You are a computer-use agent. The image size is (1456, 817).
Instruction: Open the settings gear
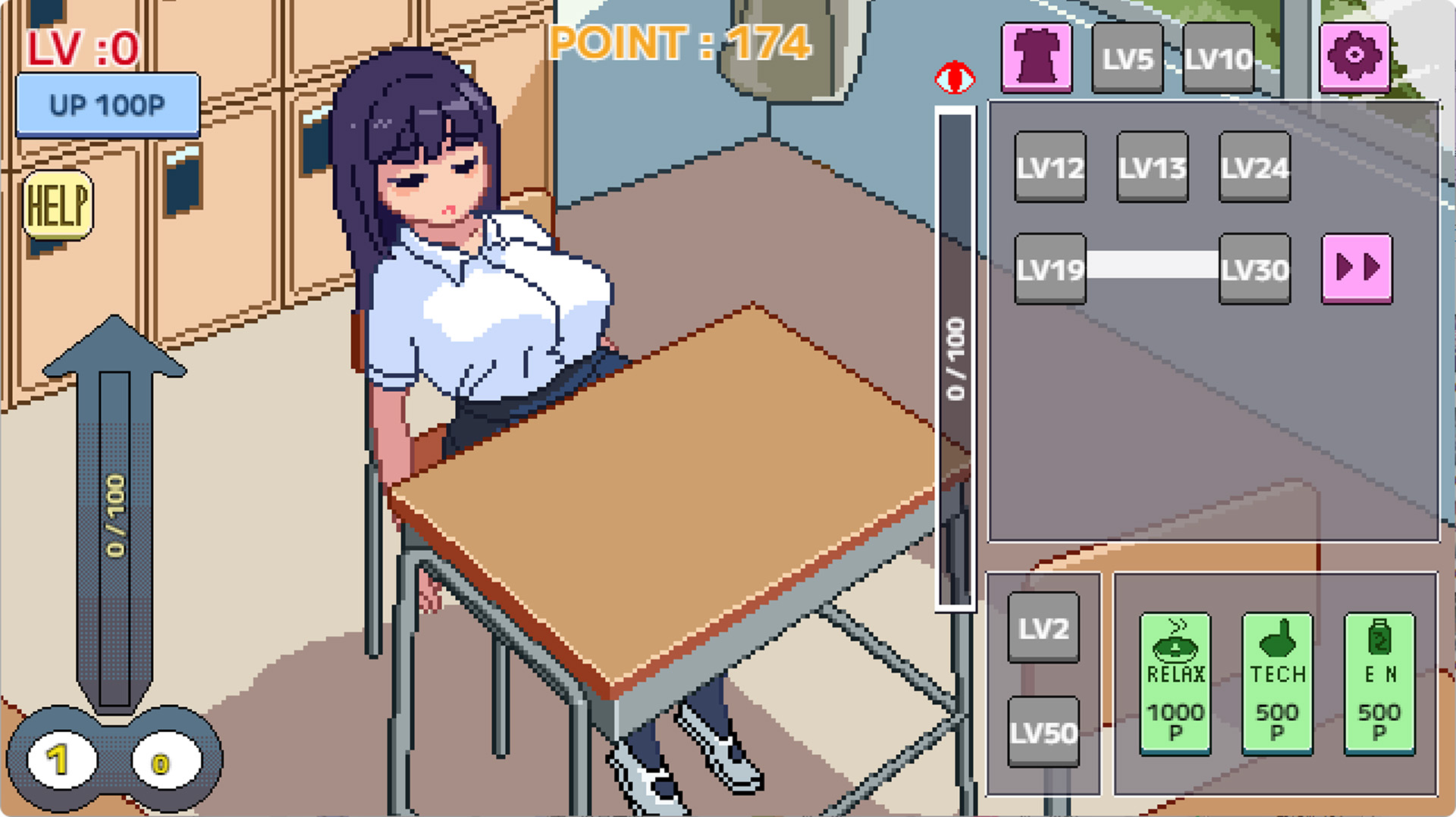(x=1354, y=57)
